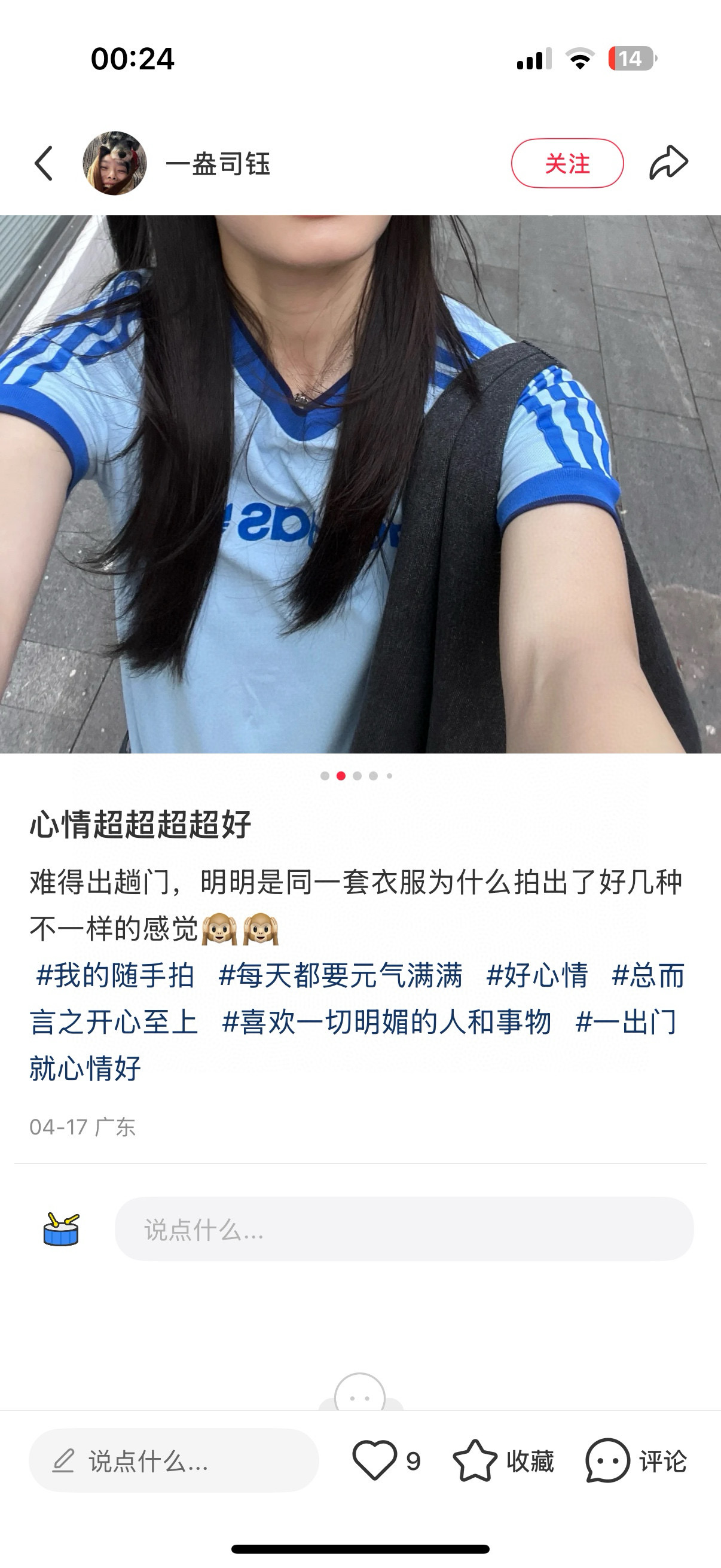The width and height of the screenshot is (721, 1568).
Task: Share this post via arrow icon
Action: [x=668, y=163]
